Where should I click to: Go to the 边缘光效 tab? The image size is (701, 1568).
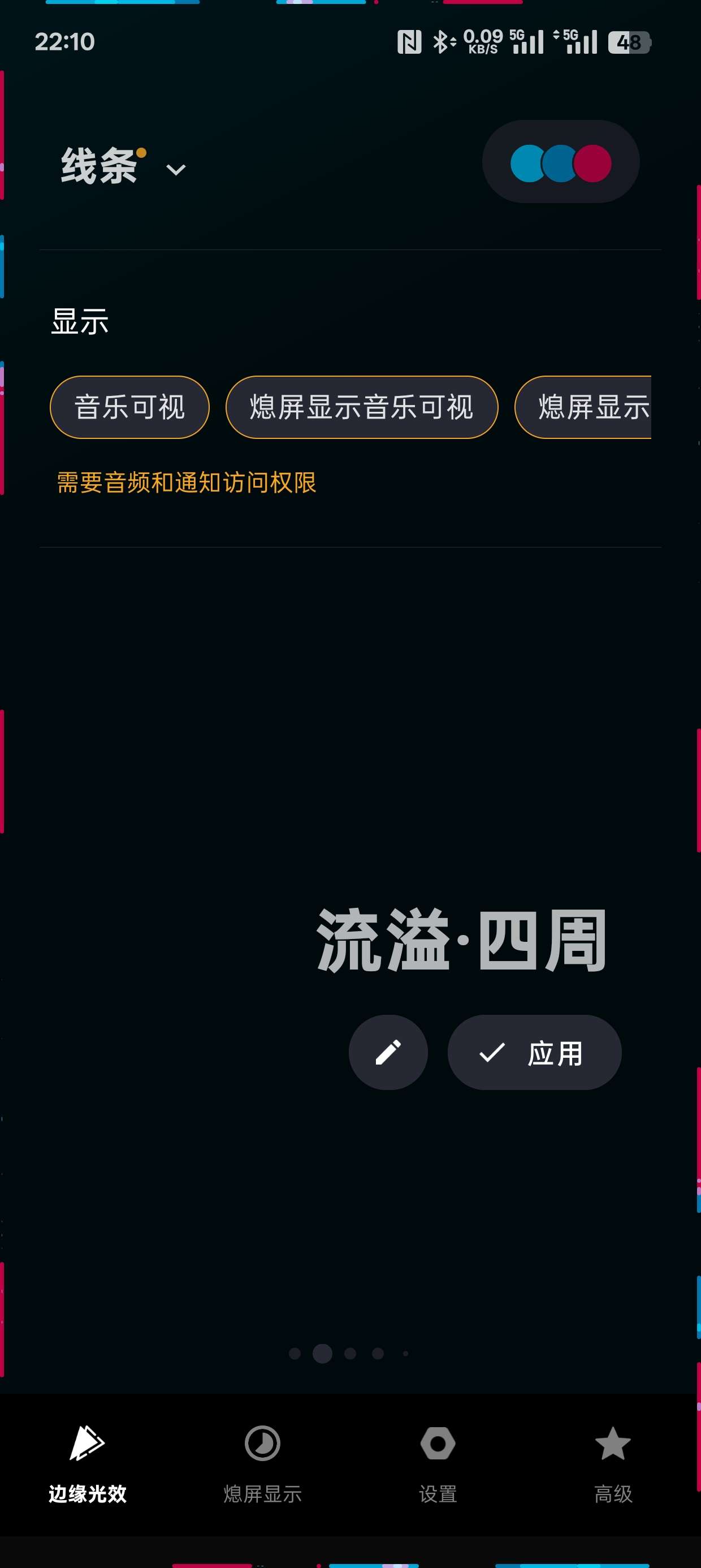pyautogui.click(x=88, y=1462)
